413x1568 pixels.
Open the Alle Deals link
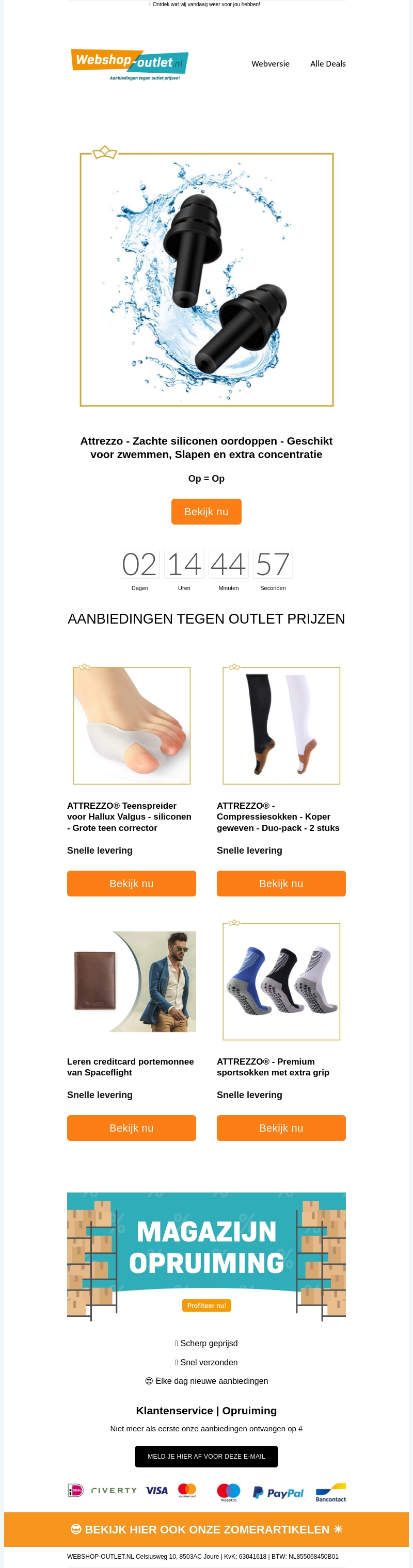tap(327, 63)
